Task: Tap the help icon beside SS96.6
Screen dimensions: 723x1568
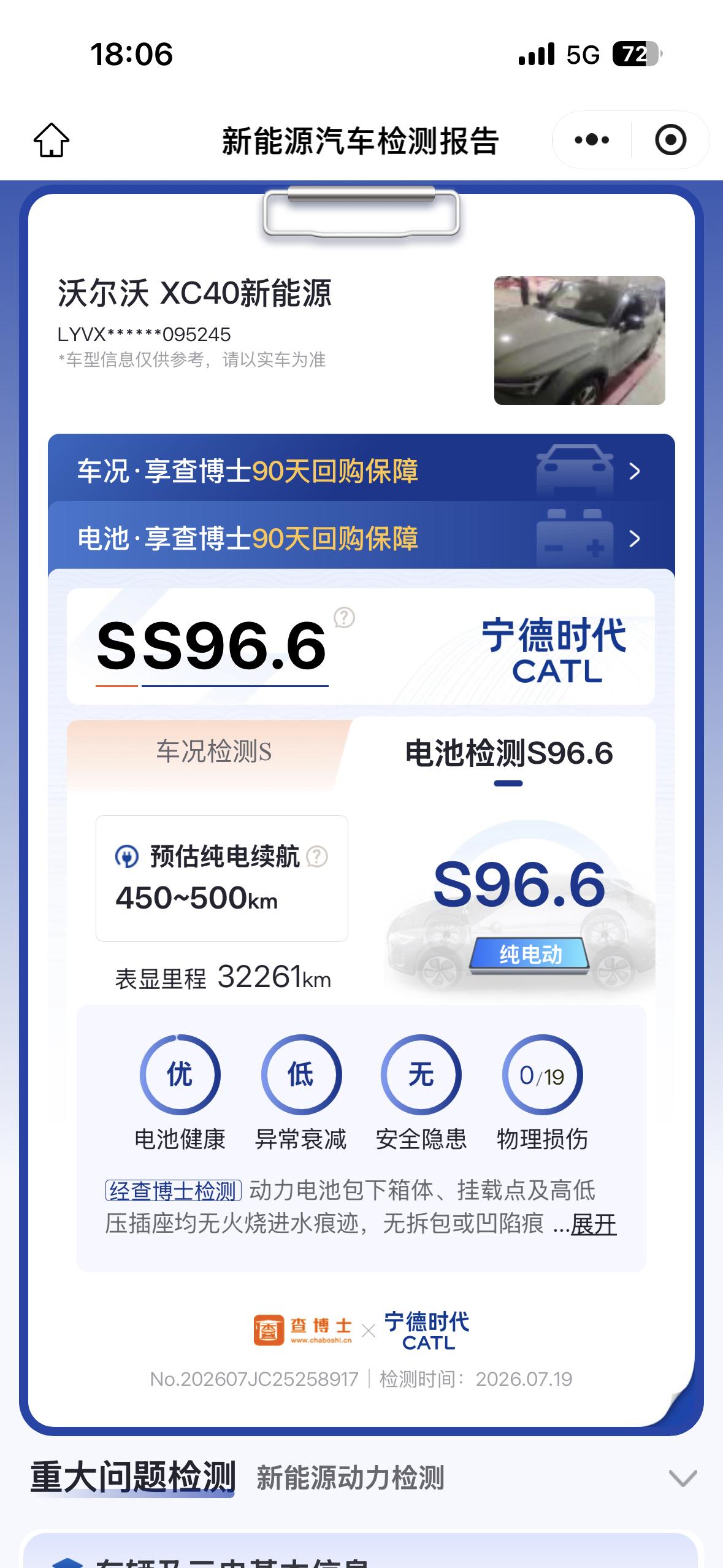Action: (344, 618)
